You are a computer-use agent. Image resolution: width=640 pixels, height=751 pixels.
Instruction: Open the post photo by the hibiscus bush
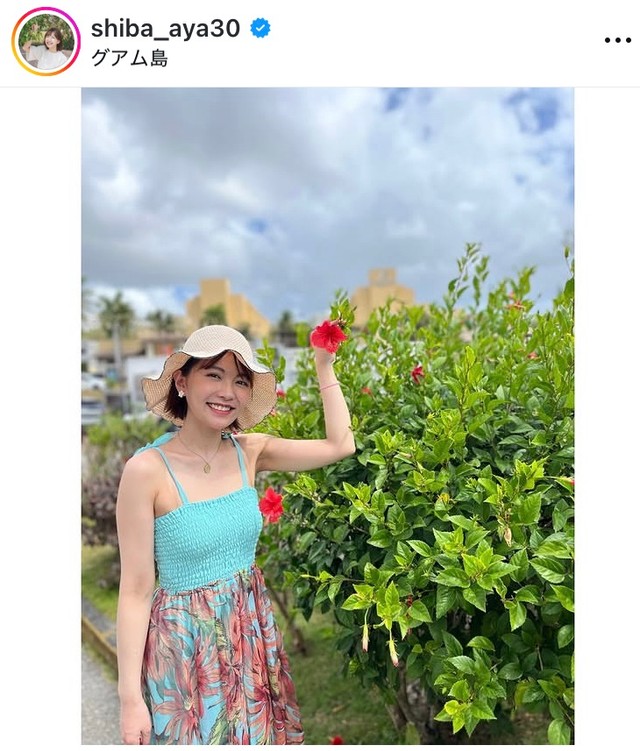(x=328, y=416)
